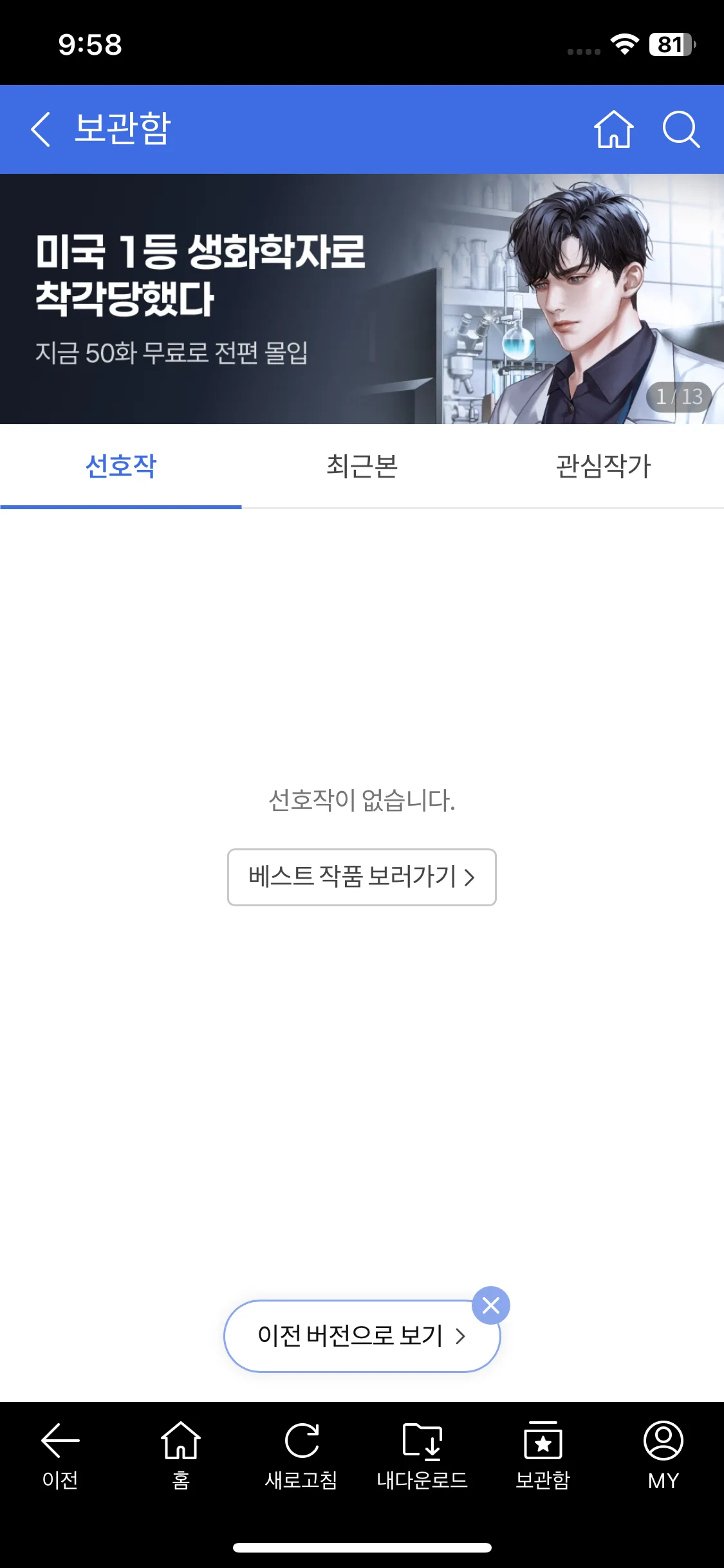Open the search magnifier icon
The width and height of the screenshot is (724, 1568).
(681, 129)
